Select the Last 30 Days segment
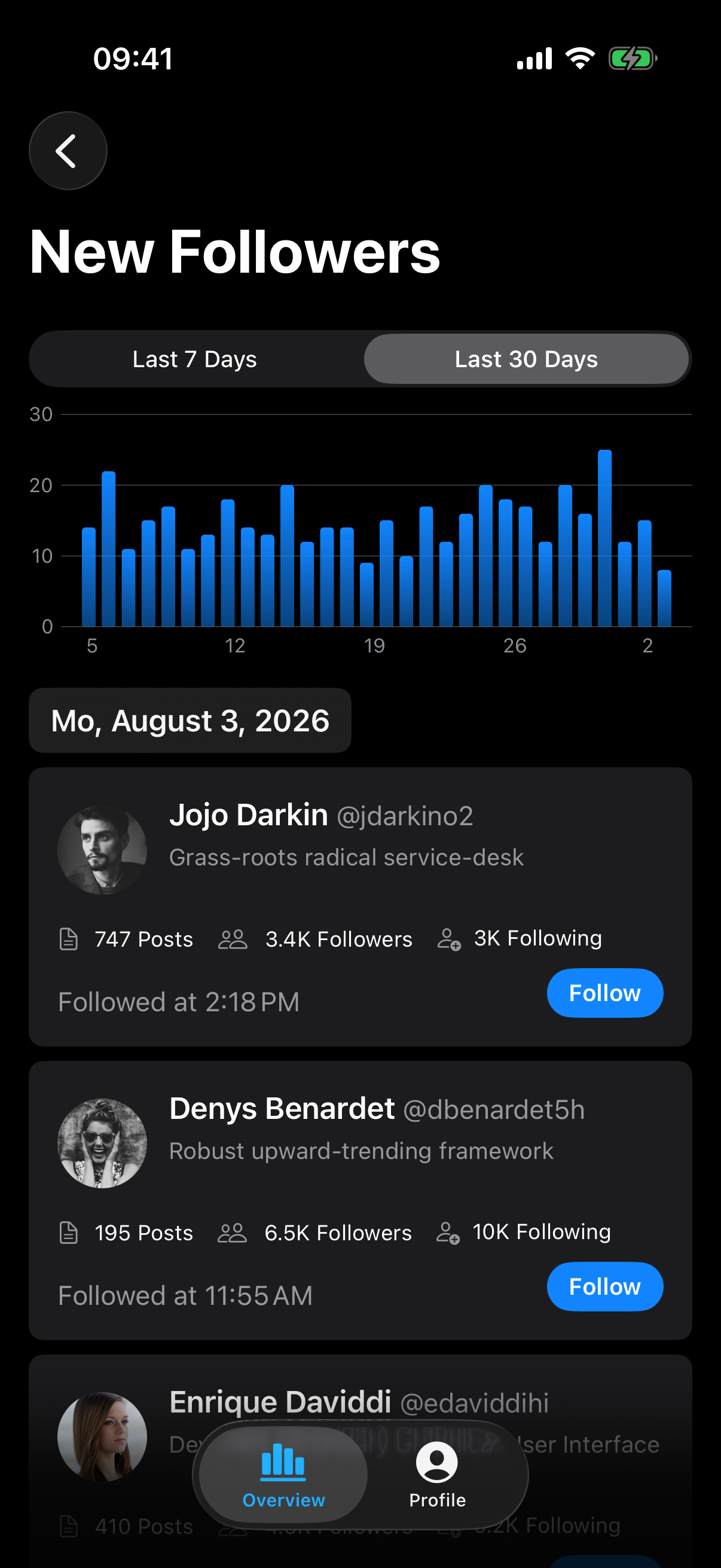This screenshot has width=721, height=1568. point(526,359)
